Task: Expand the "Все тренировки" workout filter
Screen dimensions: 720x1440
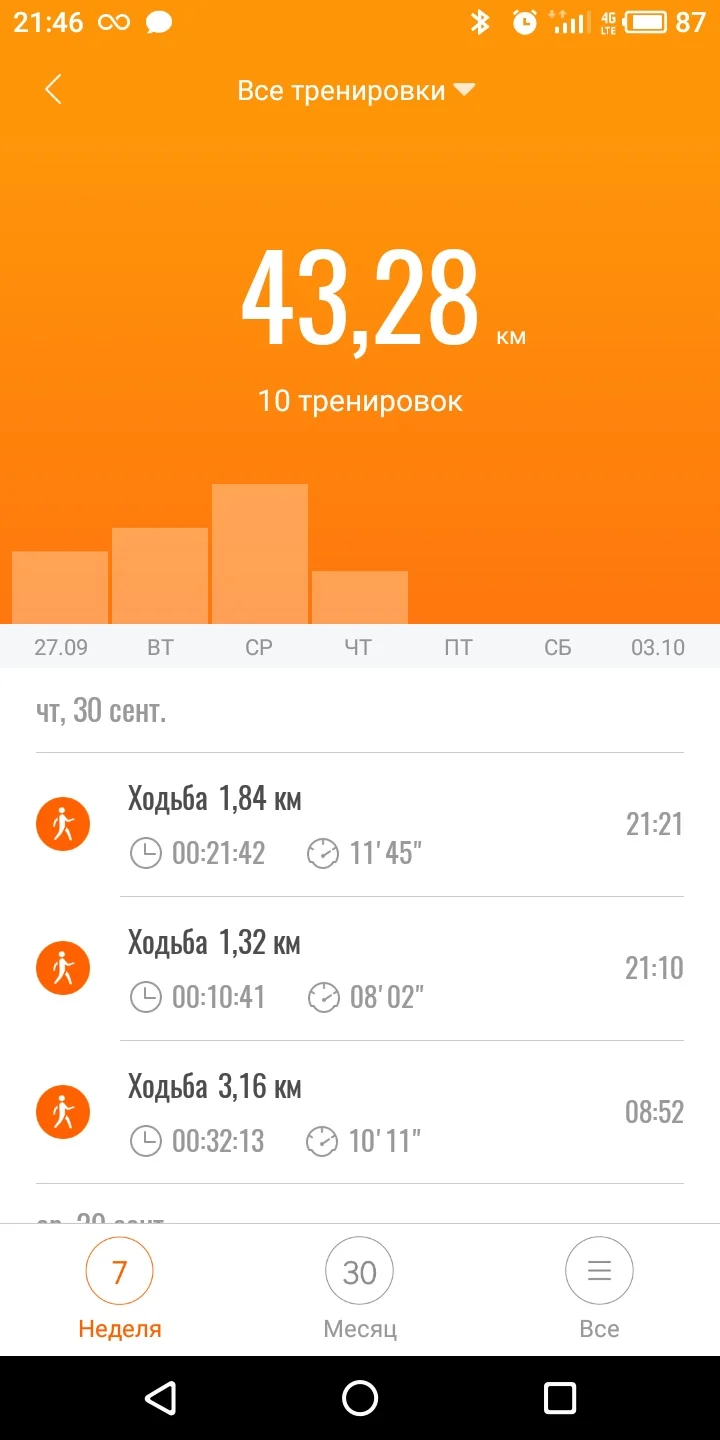Action: (355, 91)
